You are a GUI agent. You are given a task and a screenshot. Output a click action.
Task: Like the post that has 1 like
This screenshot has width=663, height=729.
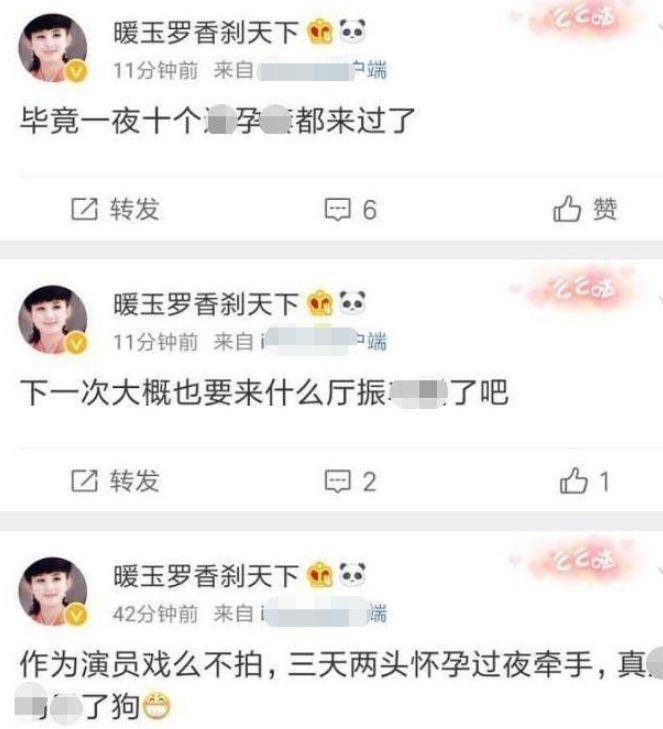(586, 482)
